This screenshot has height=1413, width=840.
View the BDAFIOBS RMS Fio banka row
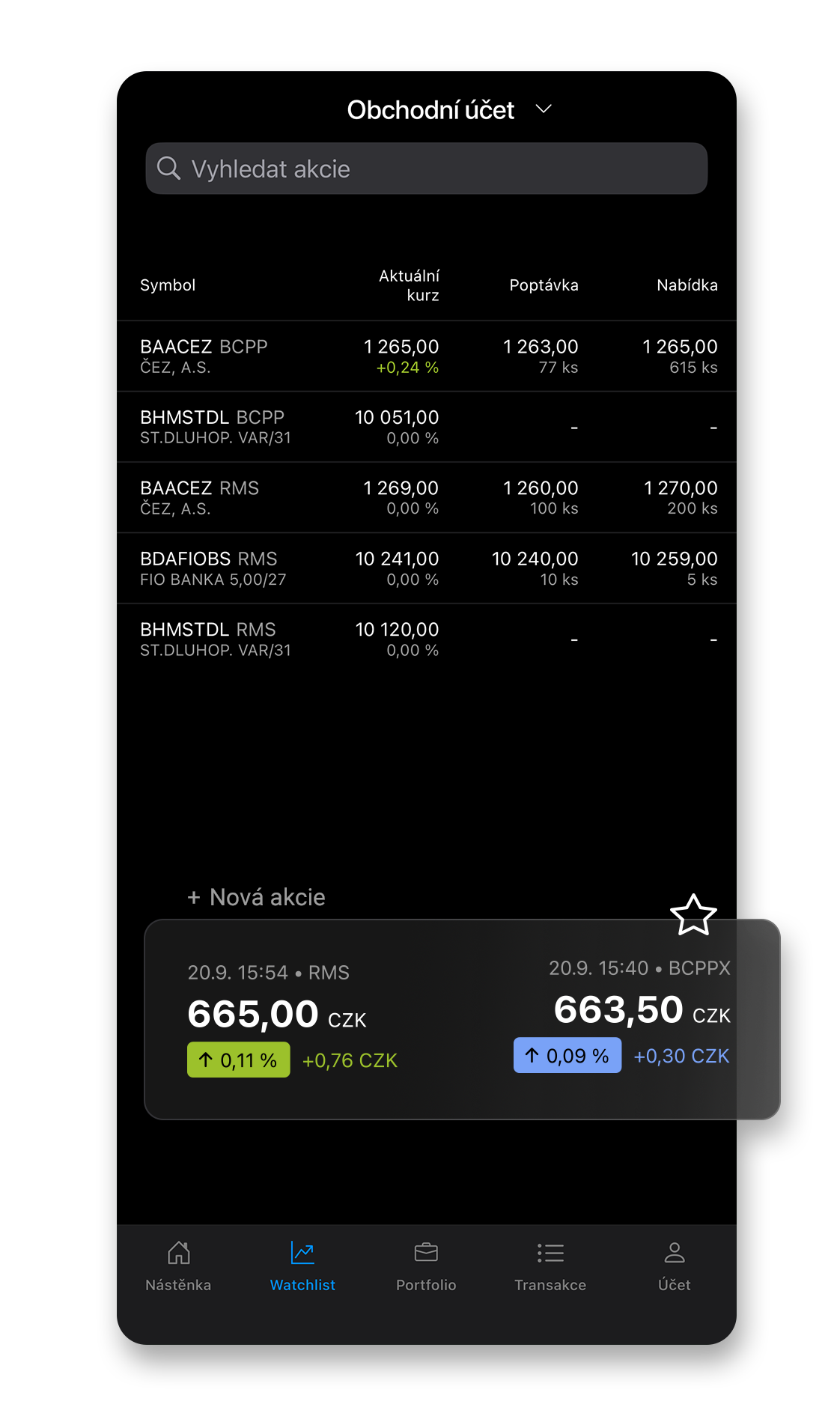(427, 568)
